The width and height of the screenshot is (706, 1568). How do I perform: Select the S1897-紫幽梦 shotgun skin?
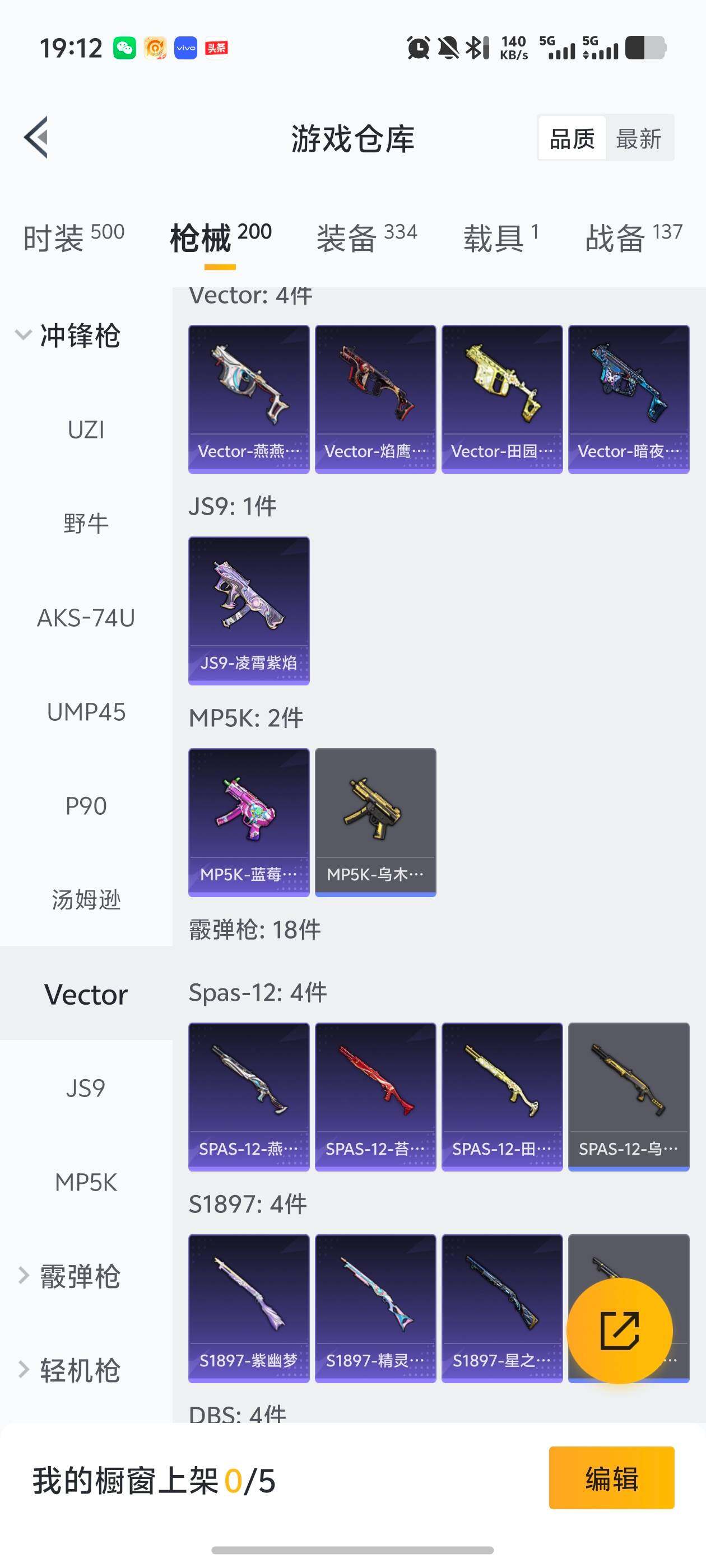tap(249, 1309)
